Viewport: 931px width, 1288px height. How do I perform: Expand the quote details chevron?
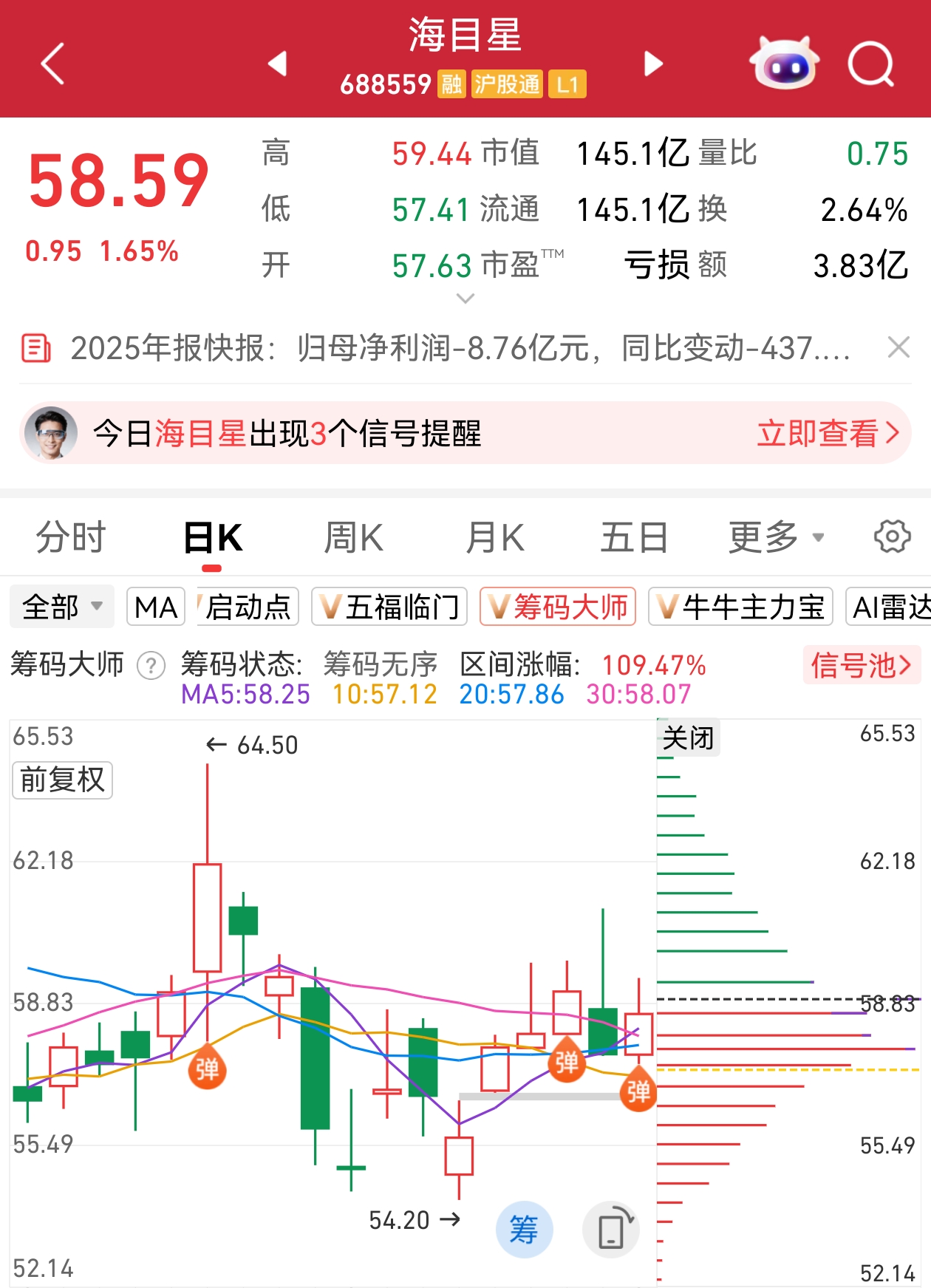click(465, 299)
